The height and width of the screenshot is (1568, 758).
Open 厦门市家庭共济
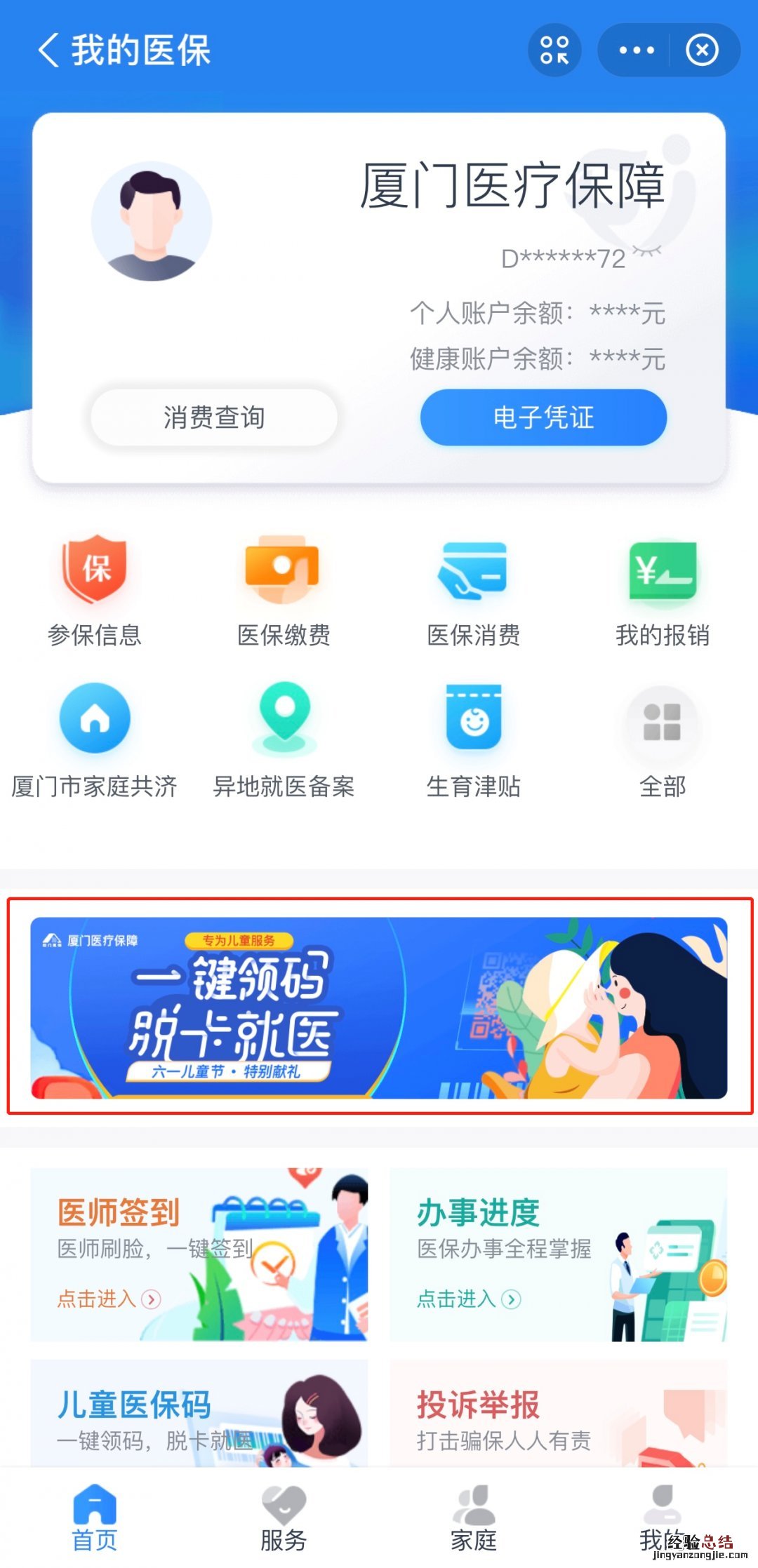tap(95, 742)
